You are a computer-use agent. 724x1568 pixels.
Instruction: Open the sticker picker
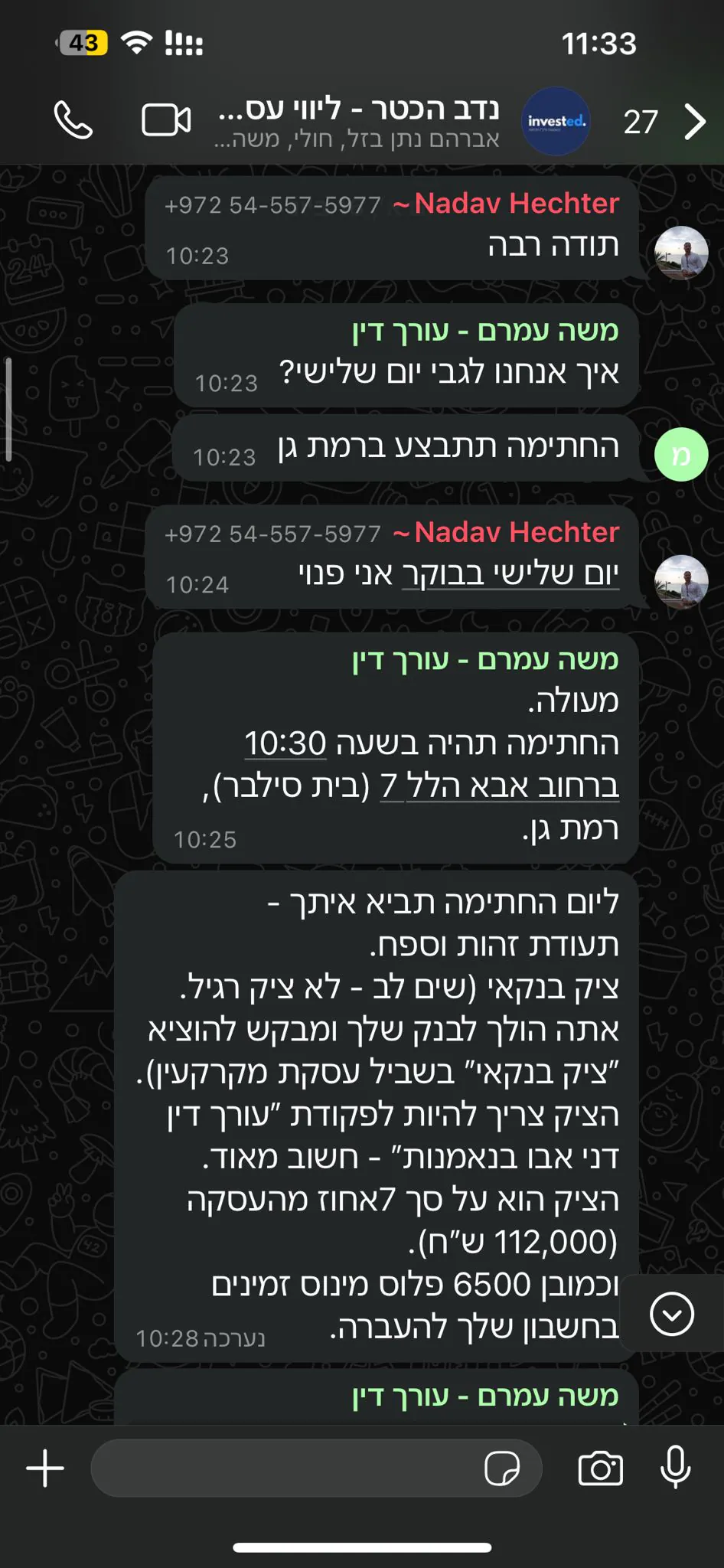pos(502,1468)
